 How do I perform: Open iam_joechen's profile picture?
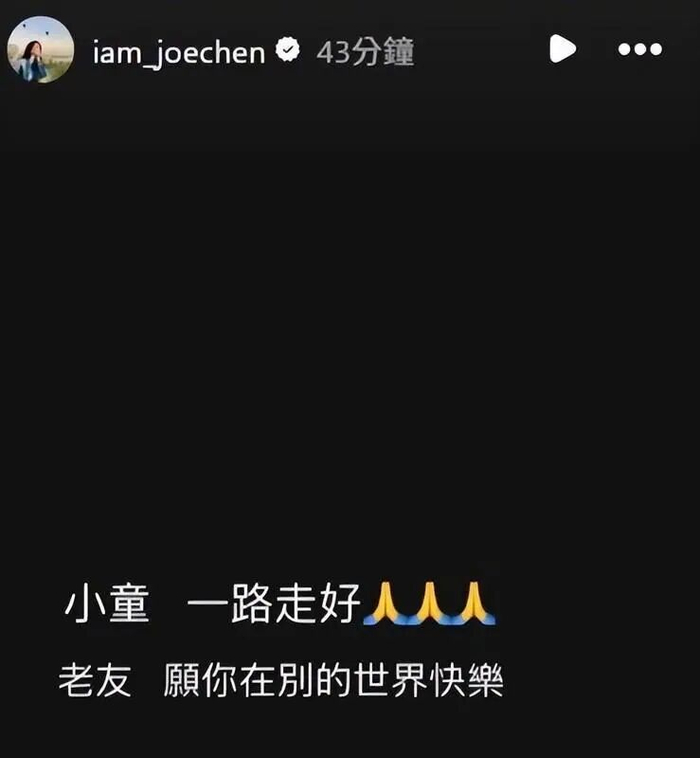point(41,50)
